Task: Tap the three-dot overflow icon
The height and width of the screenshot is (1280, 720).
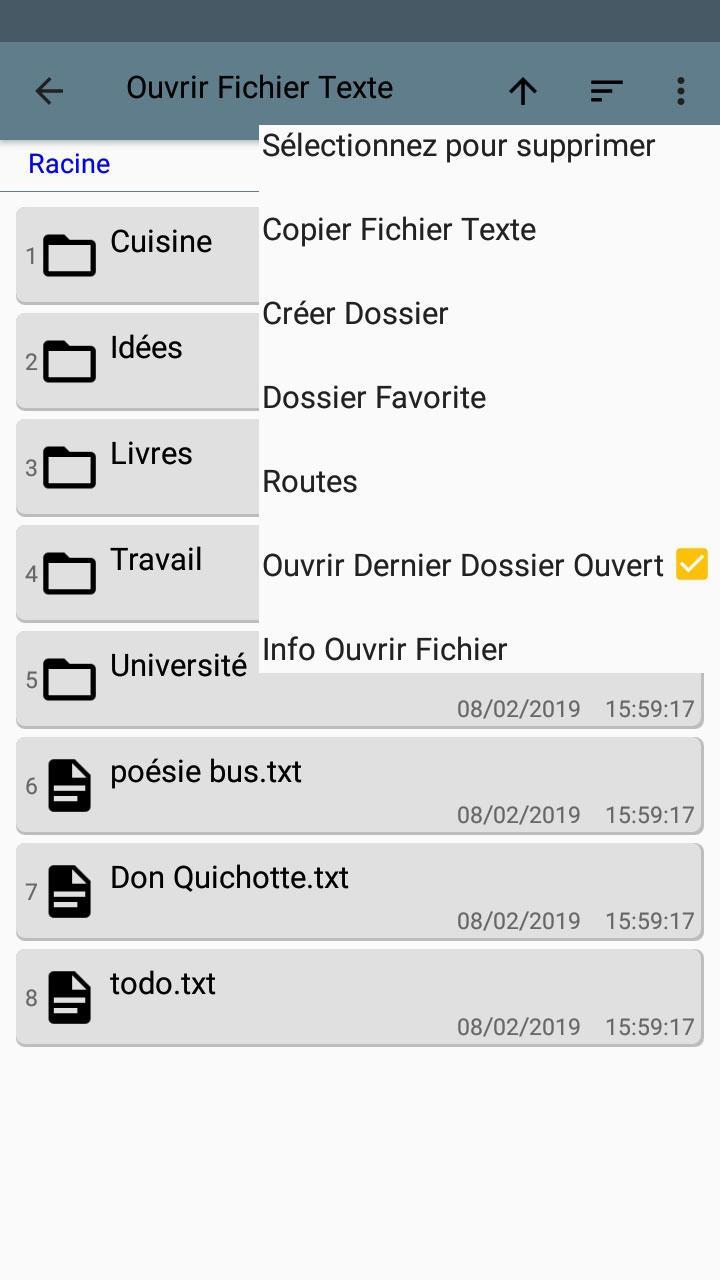Action: coord(681,91)
